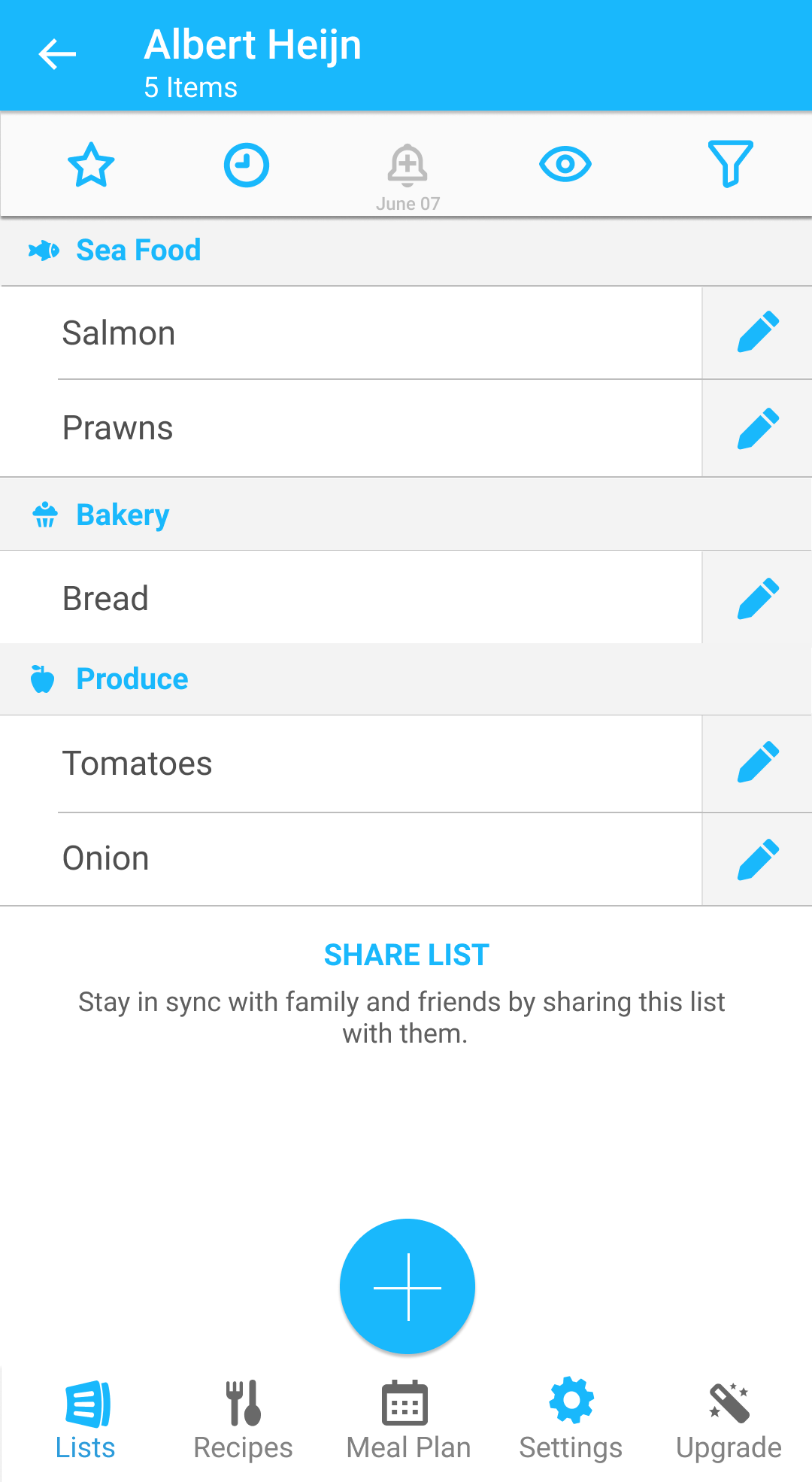Screen dimensions: 812x1482
Task: Open the recent items clock
Action: point(247,165)
